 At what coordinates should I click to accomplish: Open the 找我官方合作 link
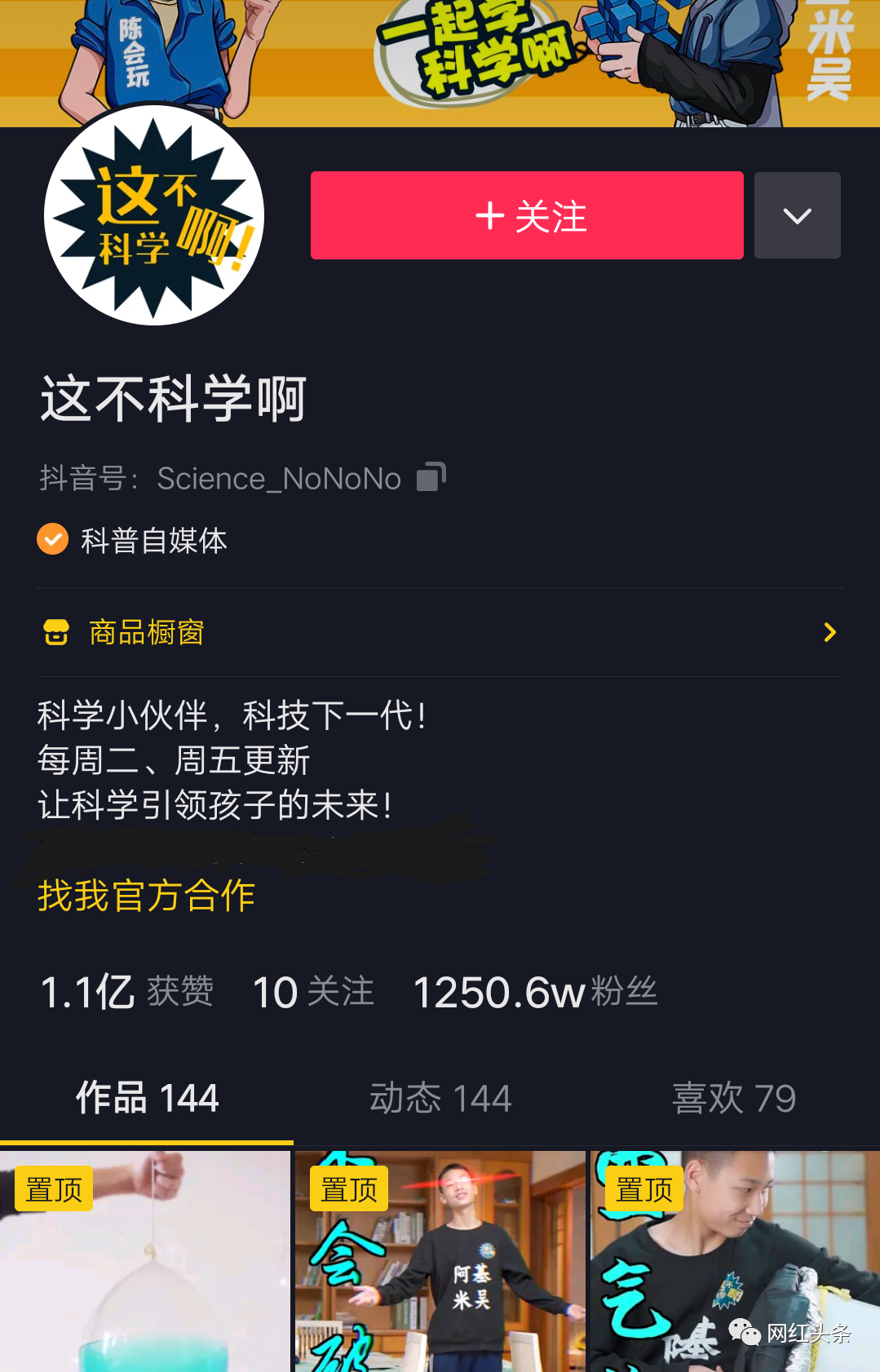point(147,896)
